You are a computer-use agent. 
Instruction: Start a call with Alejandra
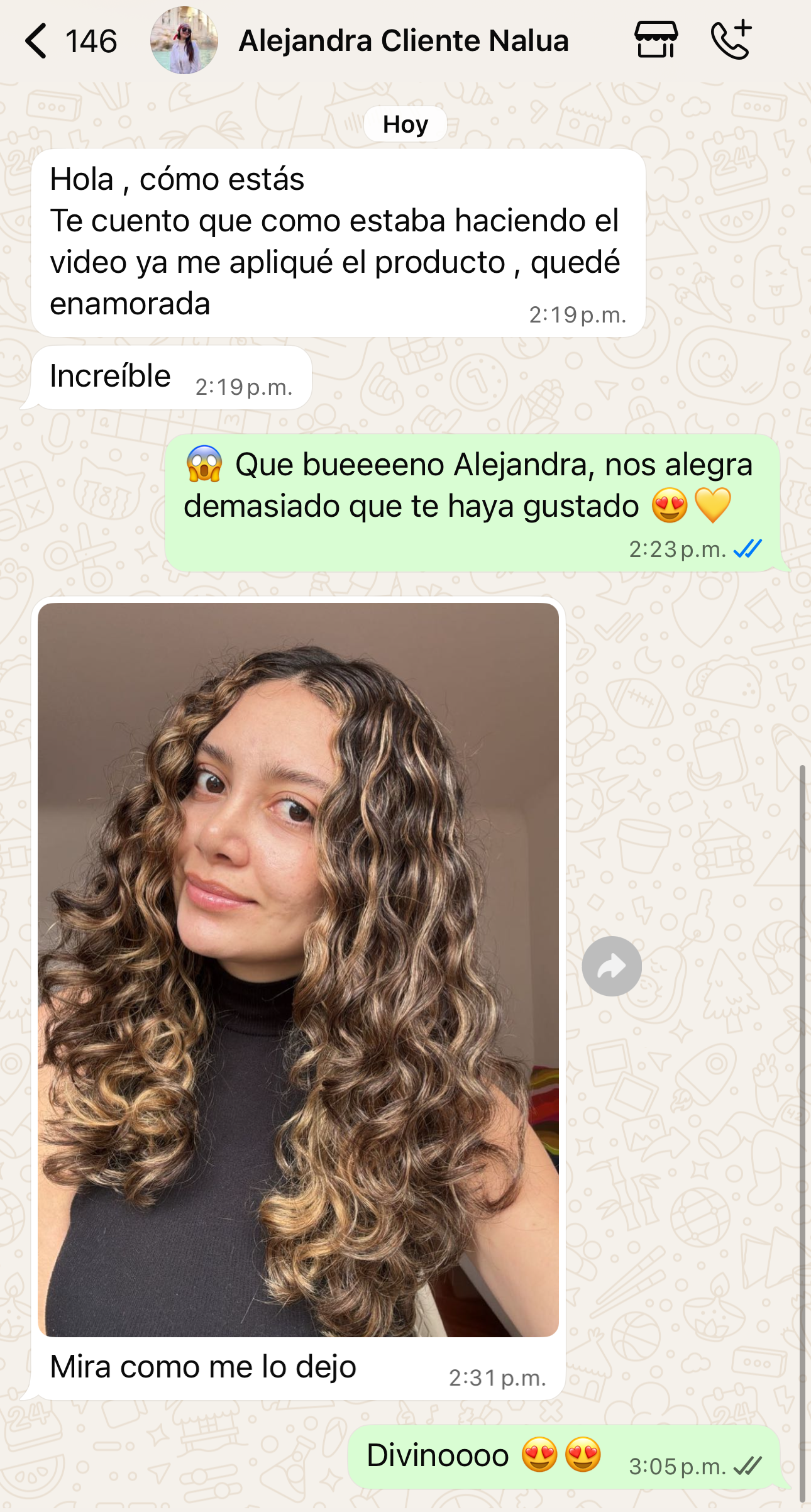[731, 40]
